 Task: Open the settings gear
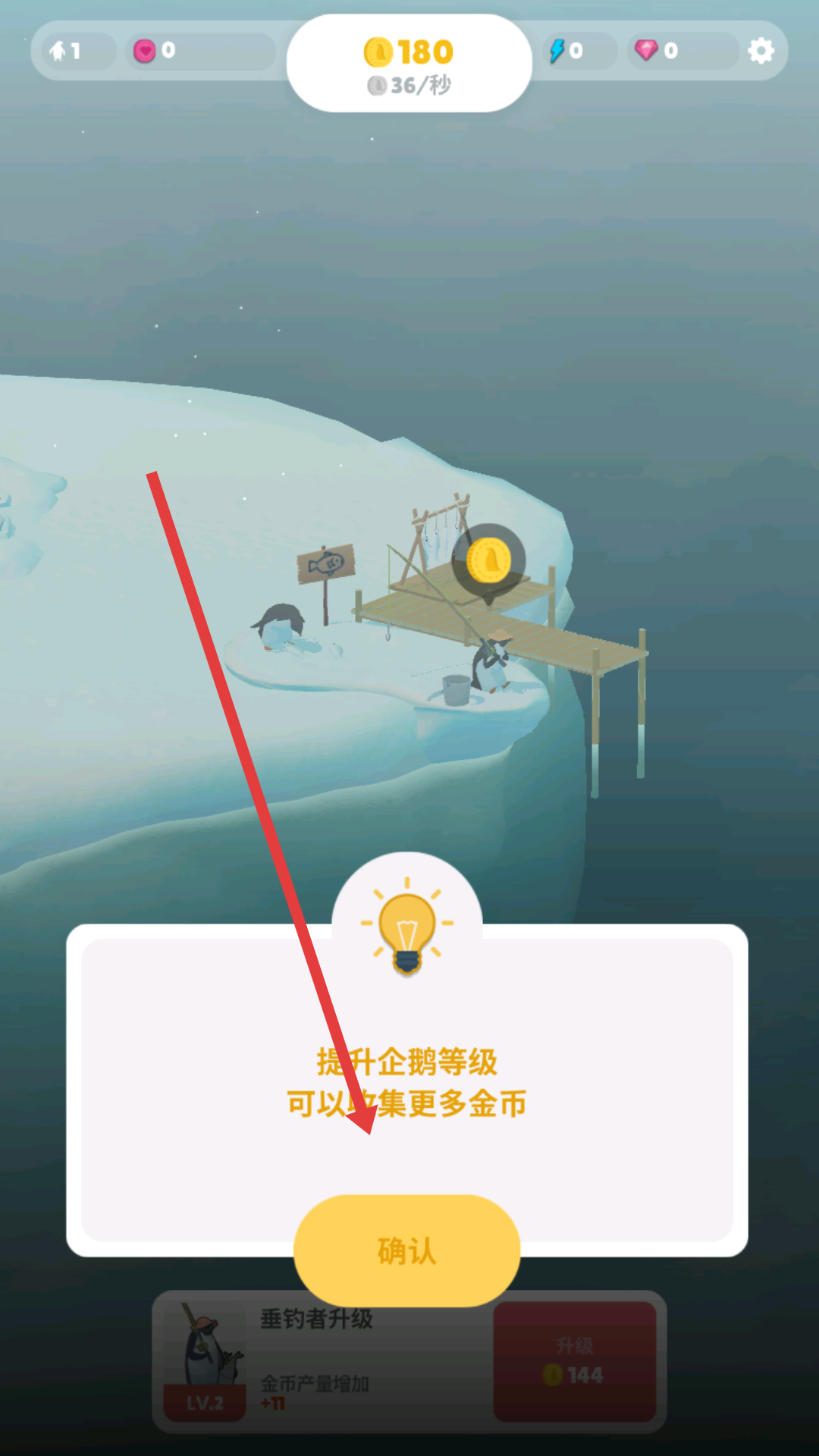point(761,51)
